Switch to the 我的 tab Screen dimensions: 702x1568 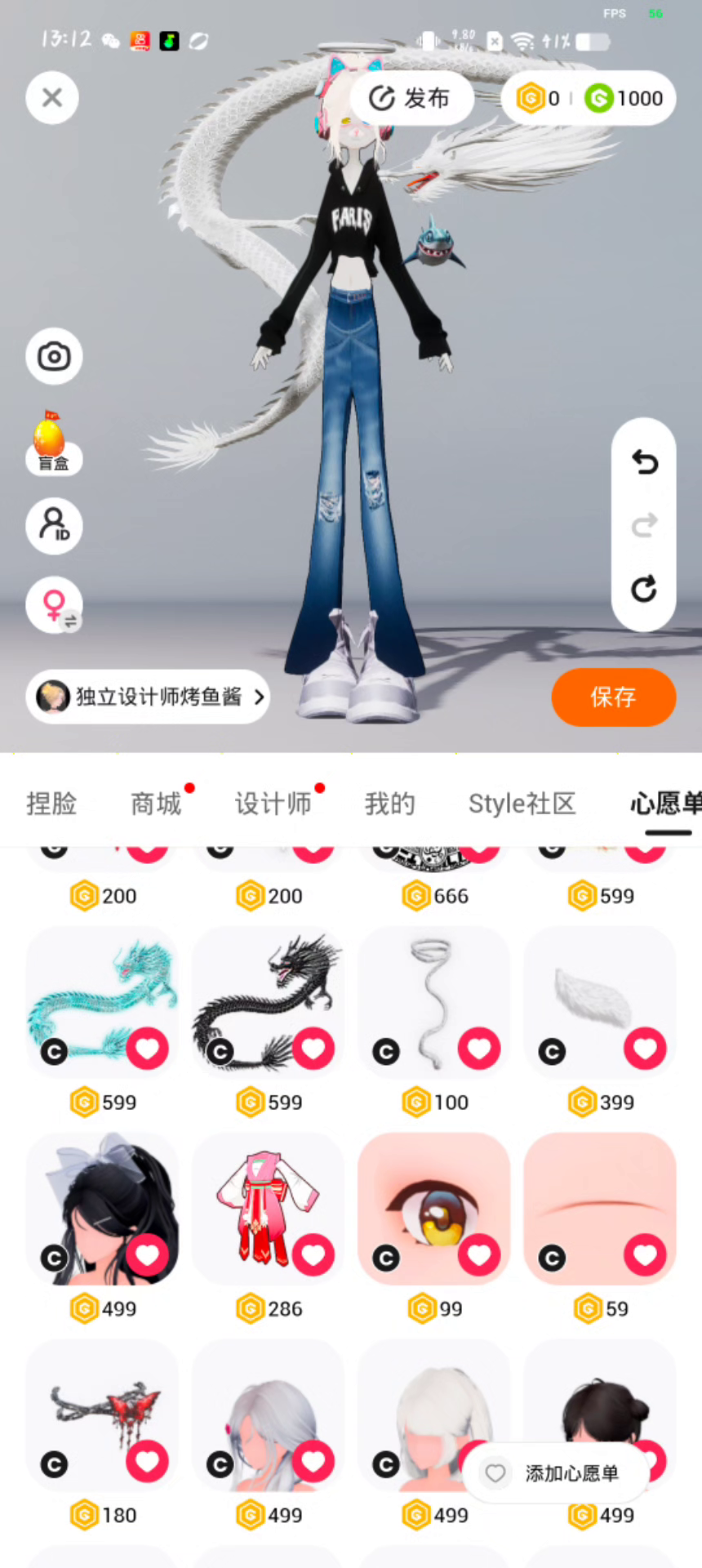(389, 804)
